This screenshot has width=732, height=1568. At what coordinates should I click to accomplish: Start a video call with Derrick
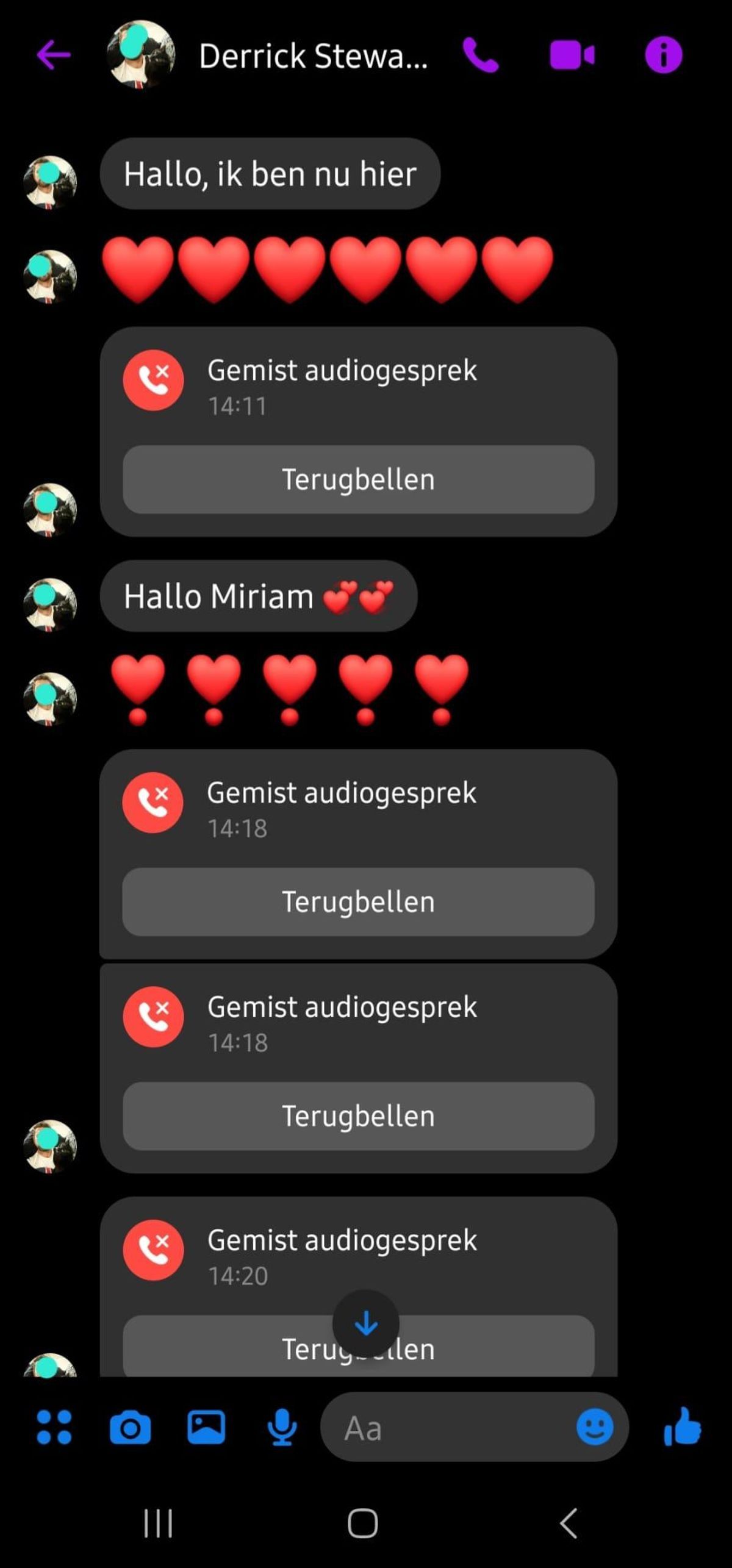572,55
